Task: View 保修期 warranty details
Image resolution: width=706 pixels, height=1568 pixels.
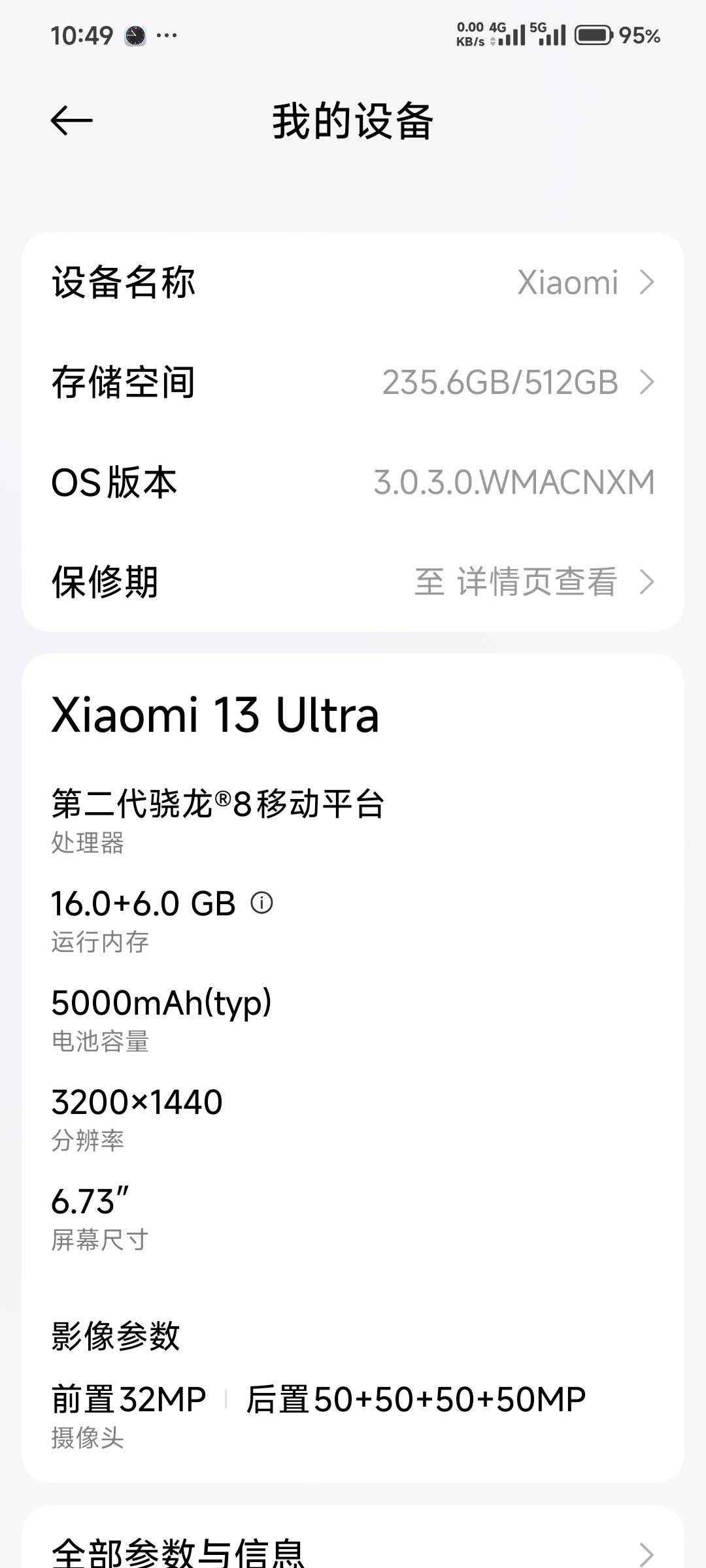Action: (353, 582)
